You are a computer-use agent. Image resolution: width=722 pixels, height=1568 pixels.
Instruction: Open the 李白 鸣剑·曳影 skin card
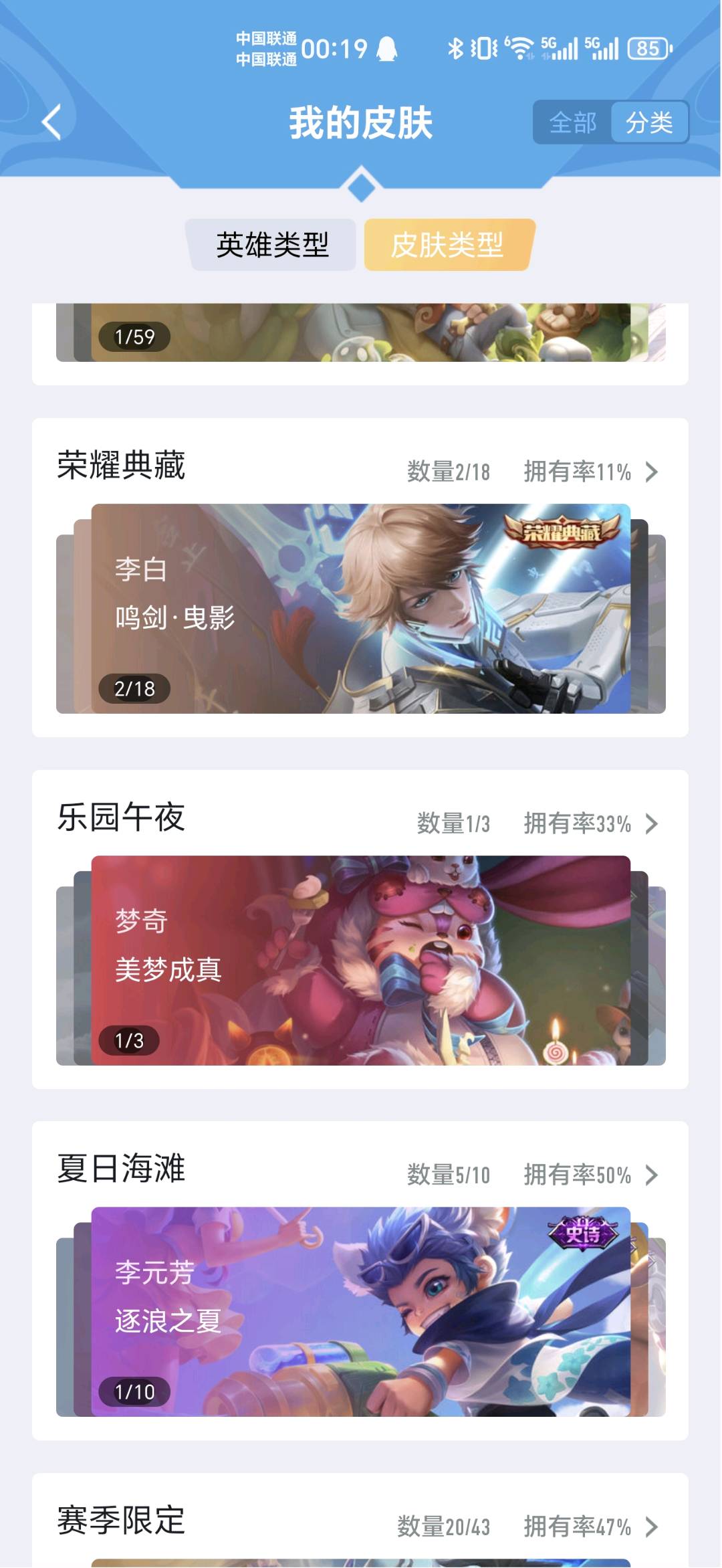[361, 609]
